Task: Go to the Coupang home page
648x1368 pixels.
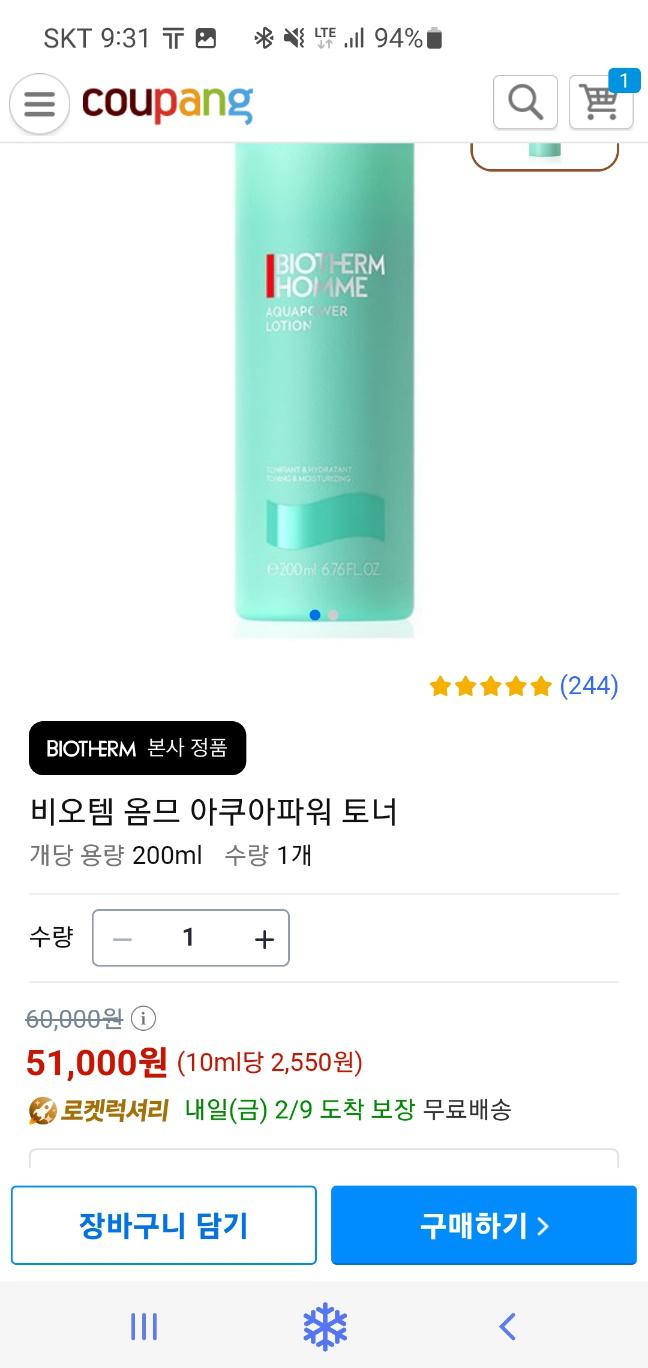Action: pyautogui.click(x=167, y=104)
